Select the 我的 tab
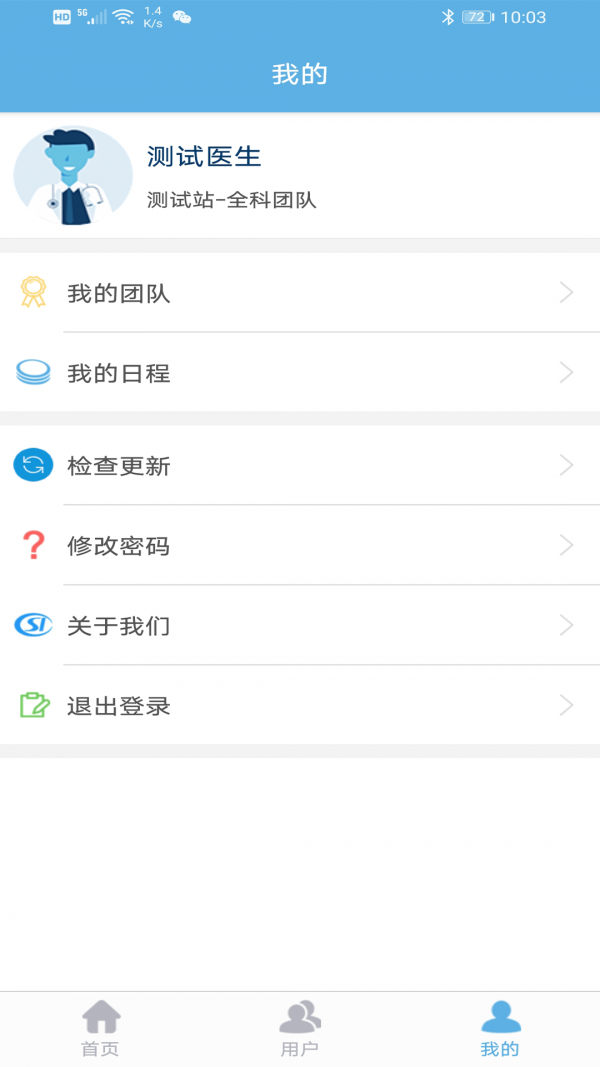The height and width of the screenshot is (1067, 600). click(500, 1028)
